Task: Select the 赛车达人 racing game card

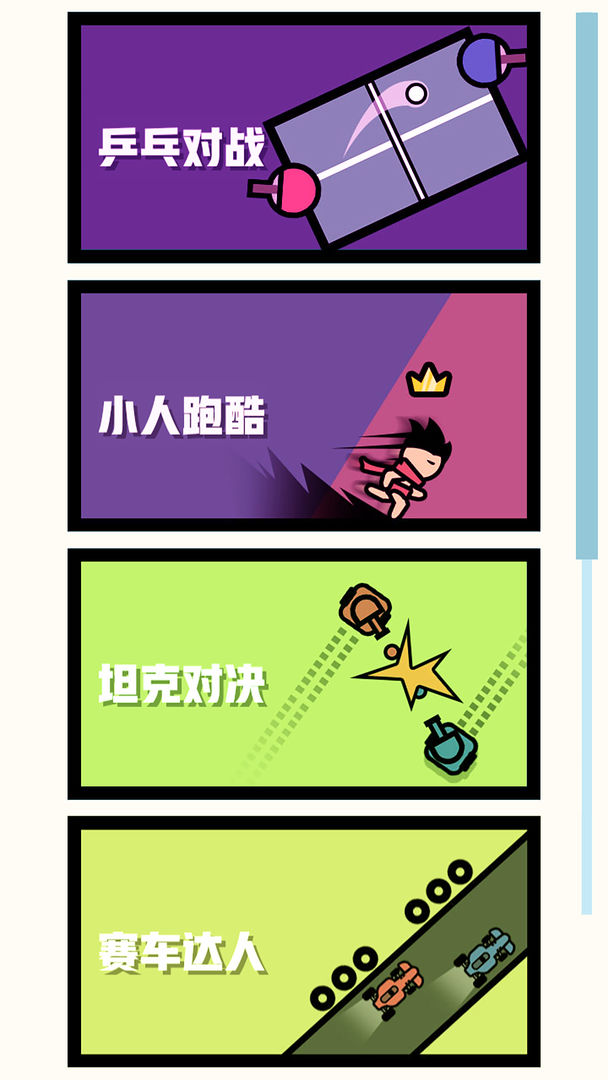Action: 303,941
